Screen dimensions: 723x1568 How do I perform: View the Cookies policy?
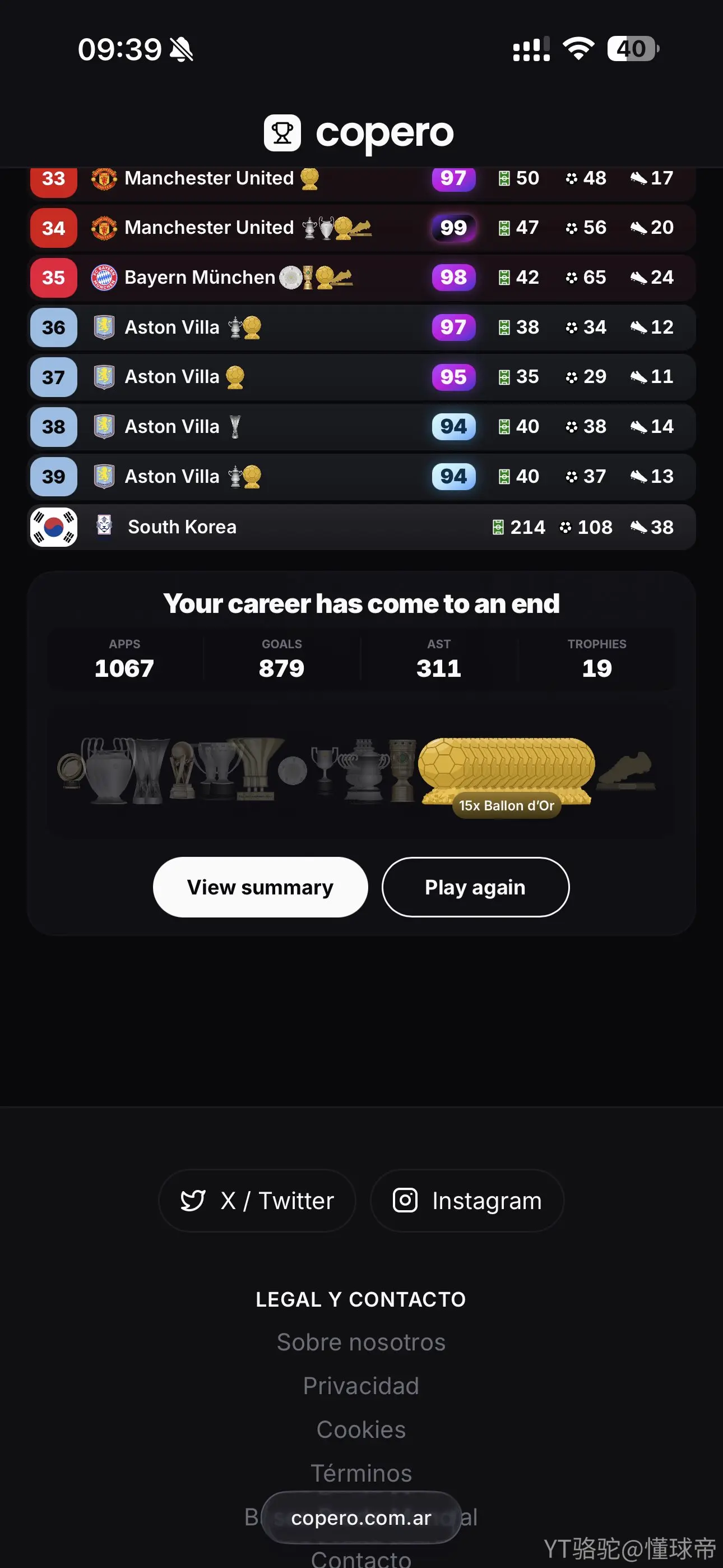(361, 1429)
